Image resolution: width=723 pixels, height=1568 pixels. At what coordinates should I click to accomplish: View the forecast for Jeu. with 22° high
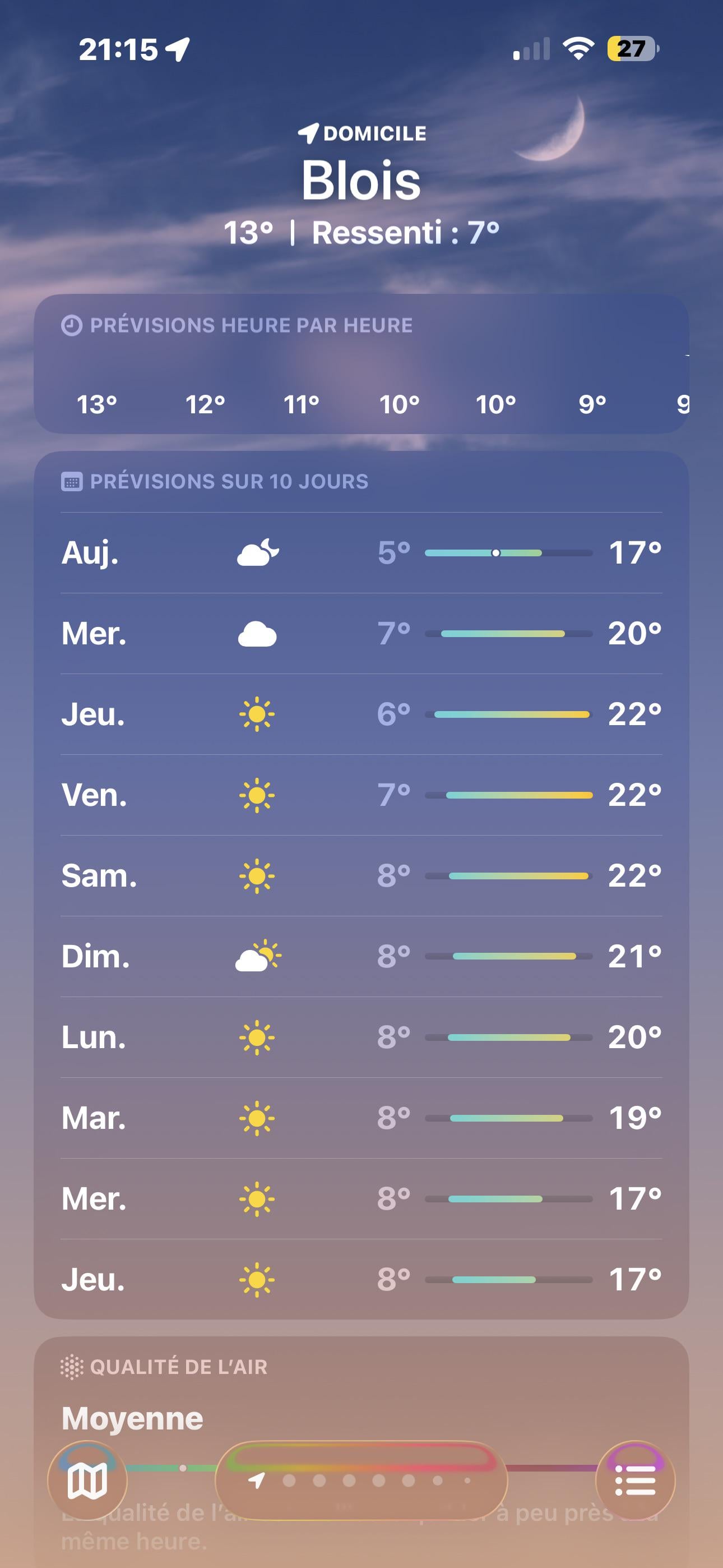coord(361,714)
